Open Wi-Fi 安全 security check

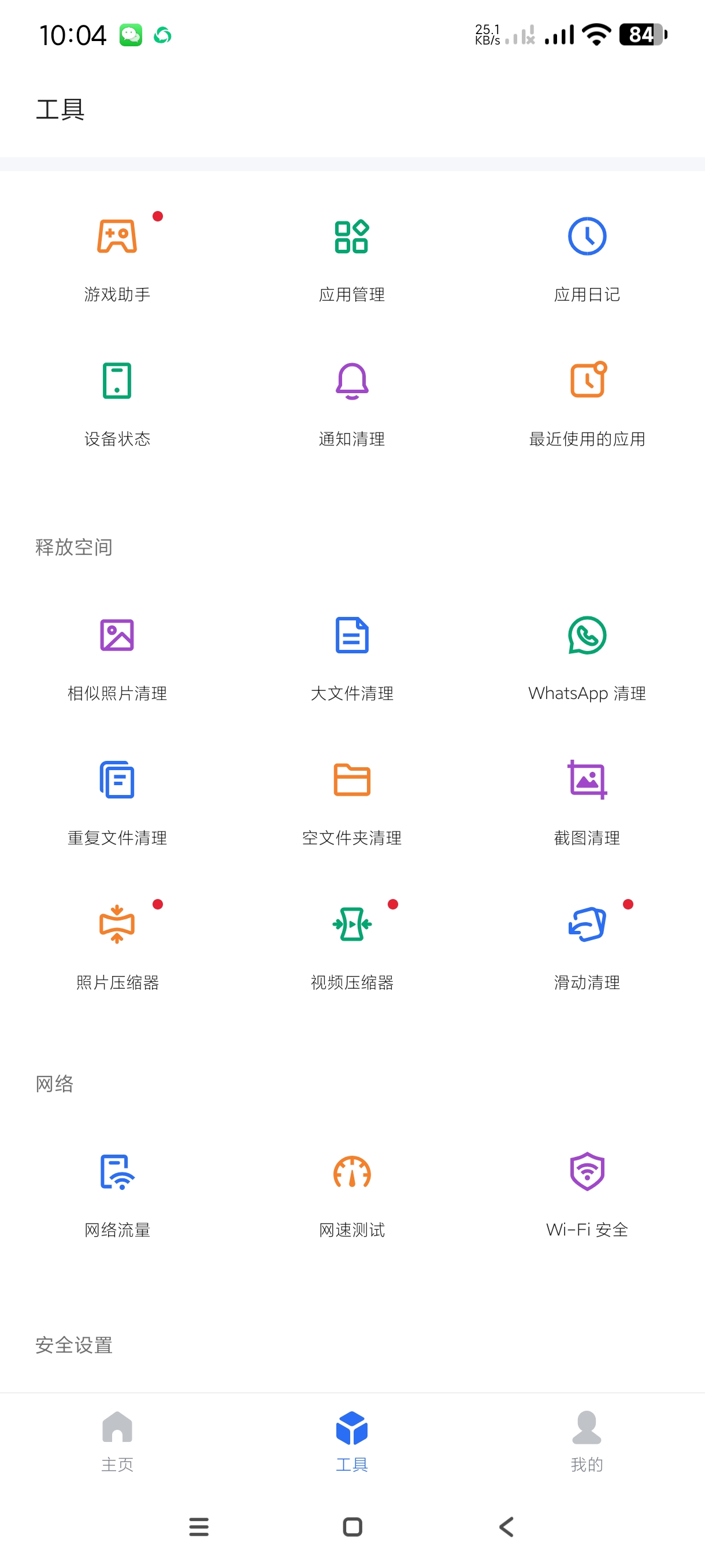[x=587, y=1192]
